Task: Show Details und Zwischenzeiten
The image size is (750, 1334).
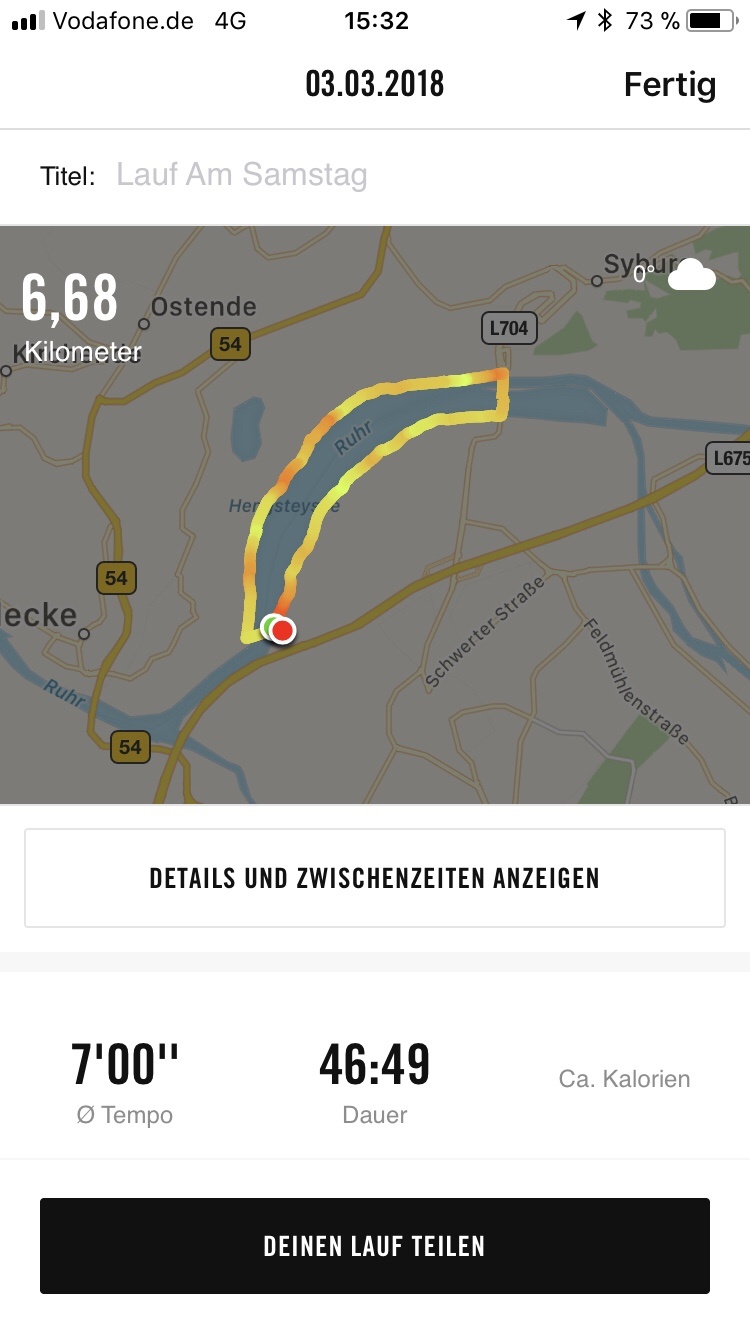Action: pos(375,878)
